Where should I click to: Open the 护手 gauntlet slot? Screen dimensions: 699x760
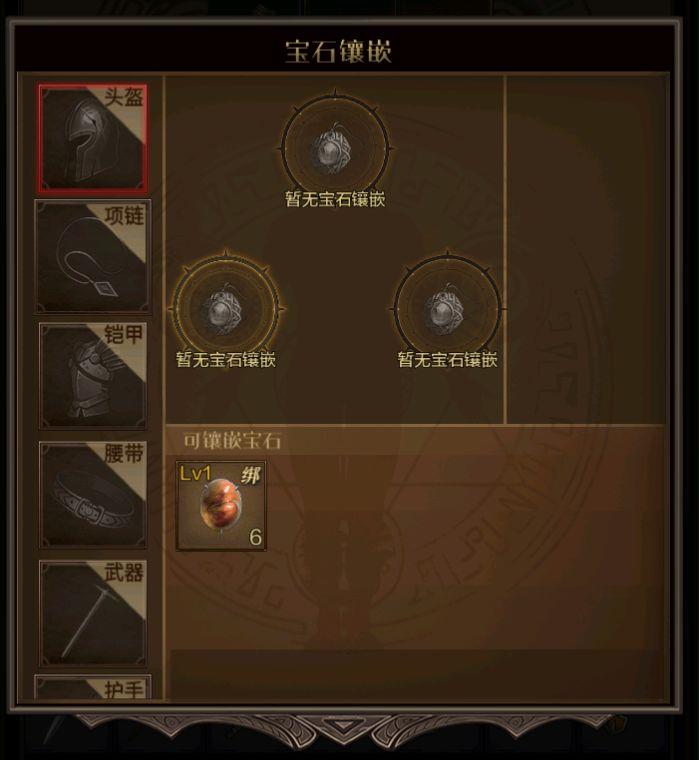tap(93, 688)
